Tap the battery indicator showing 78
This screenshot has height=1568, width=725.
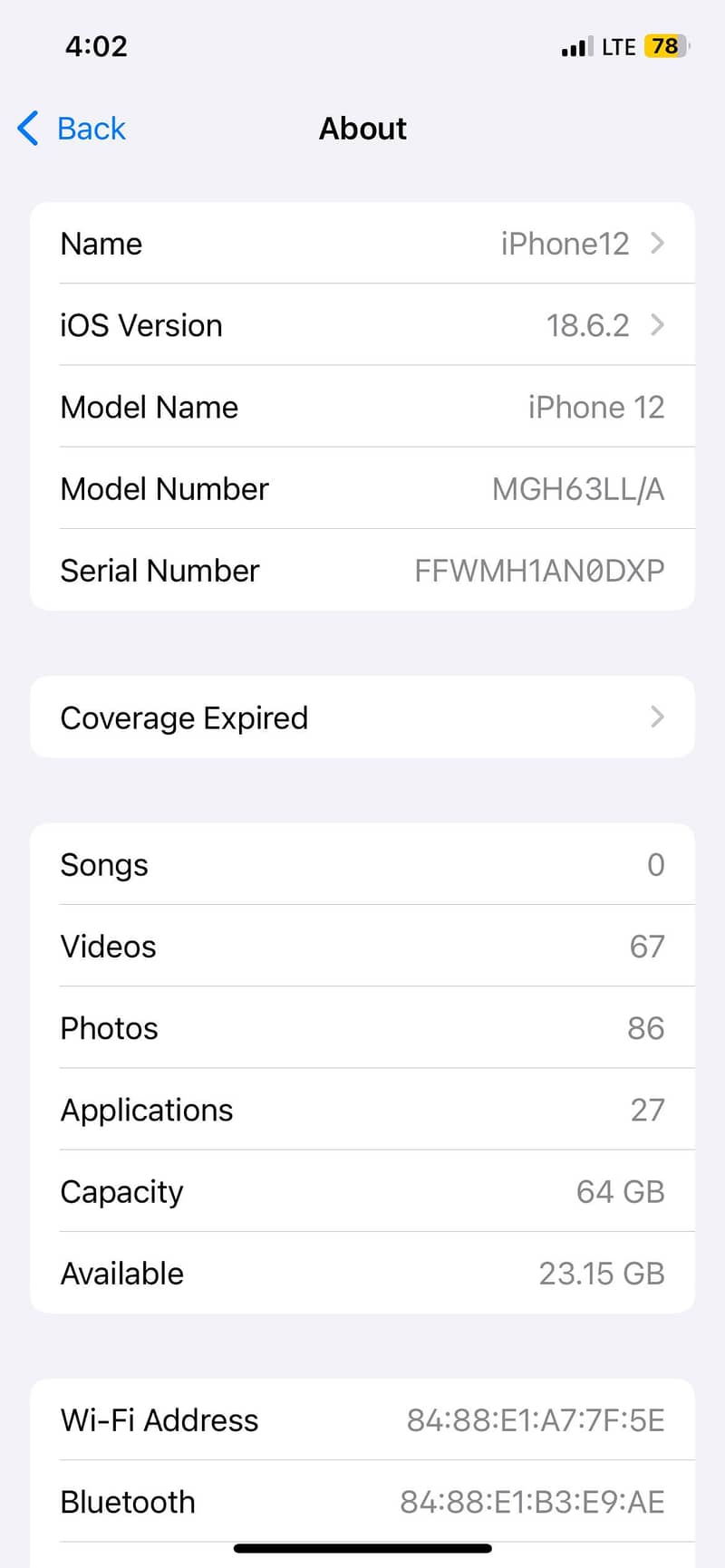[662, 45]
